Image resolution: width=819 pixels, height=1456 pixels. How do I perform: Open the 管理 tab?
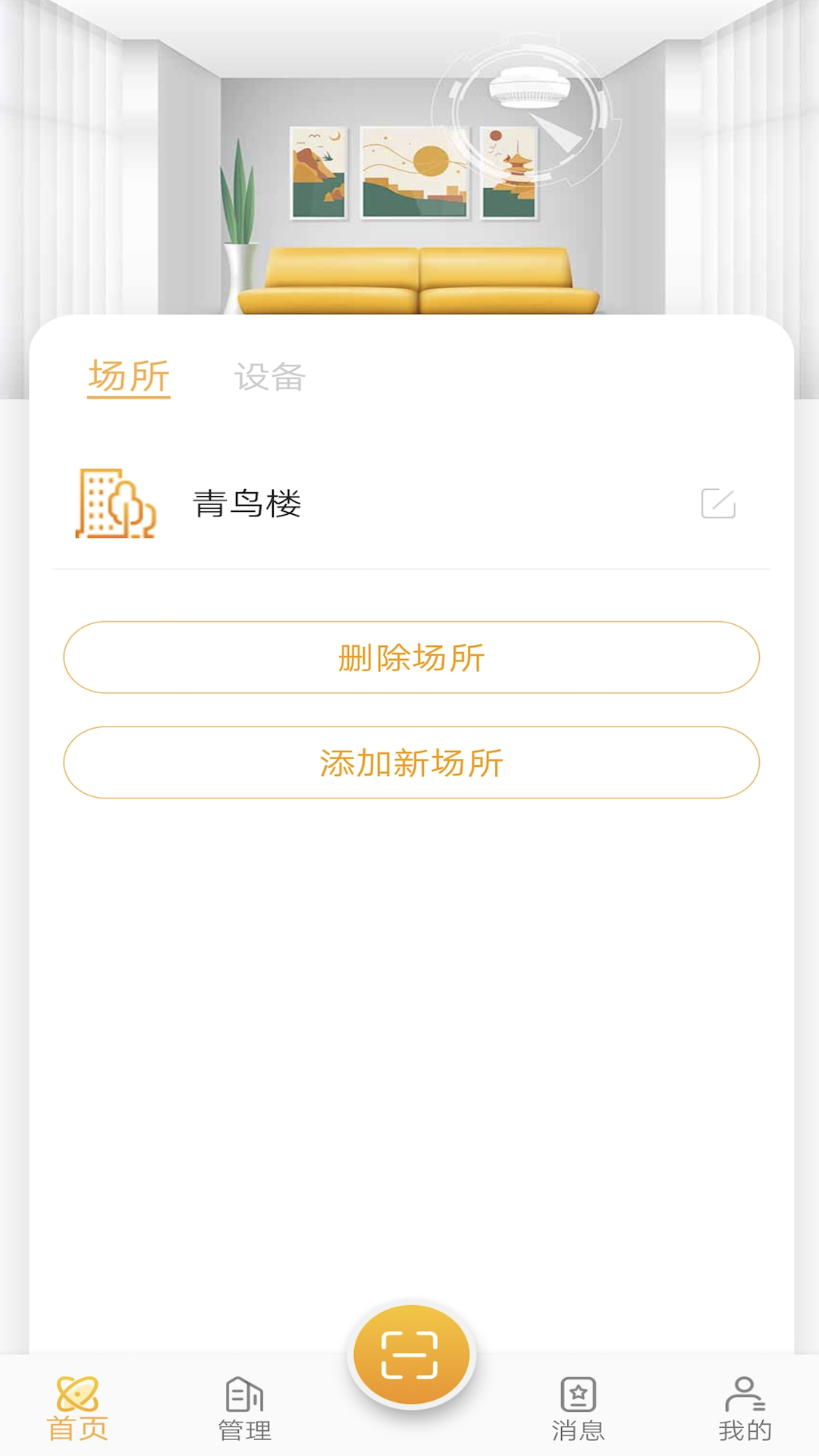point(244,1409)
